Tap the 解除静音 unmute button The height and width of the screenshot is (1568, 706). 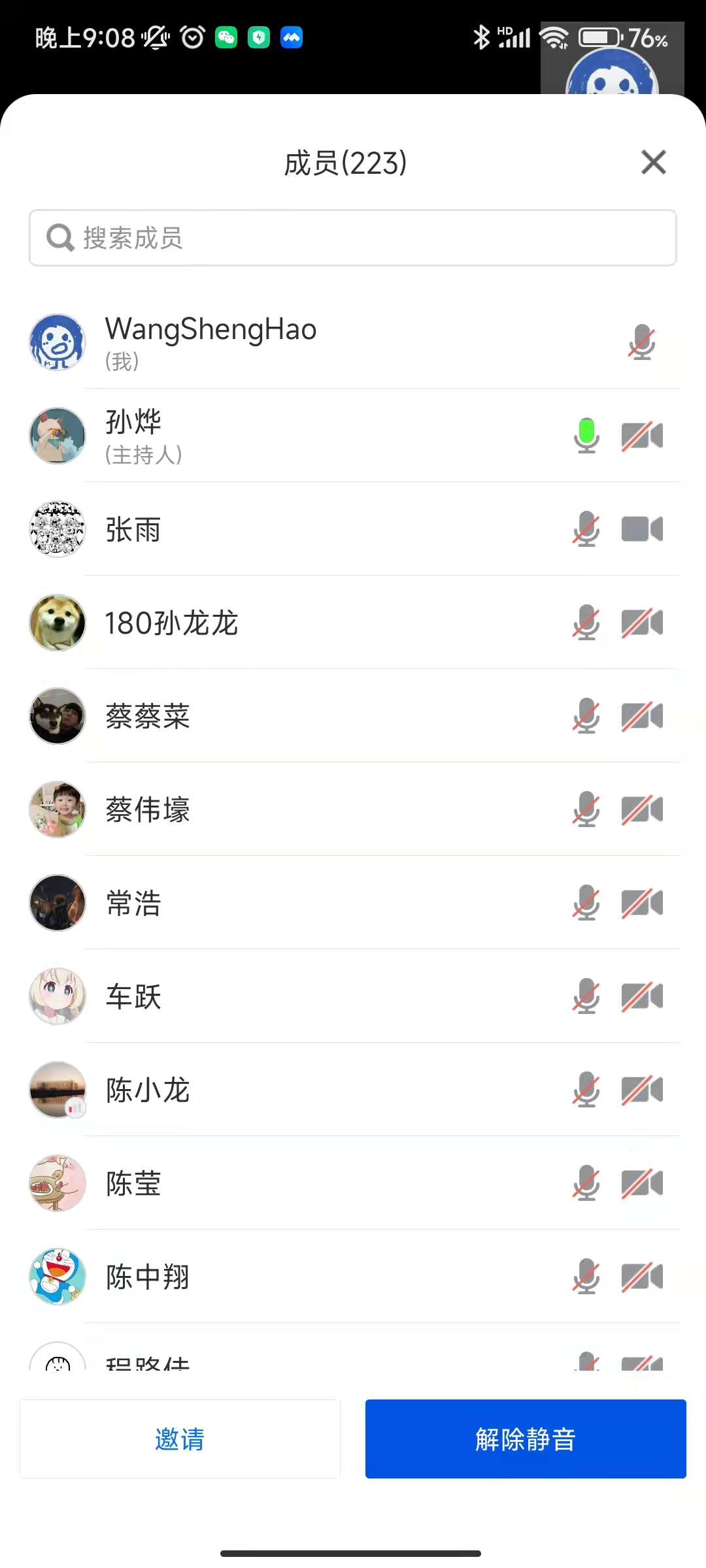(526, 1439)
